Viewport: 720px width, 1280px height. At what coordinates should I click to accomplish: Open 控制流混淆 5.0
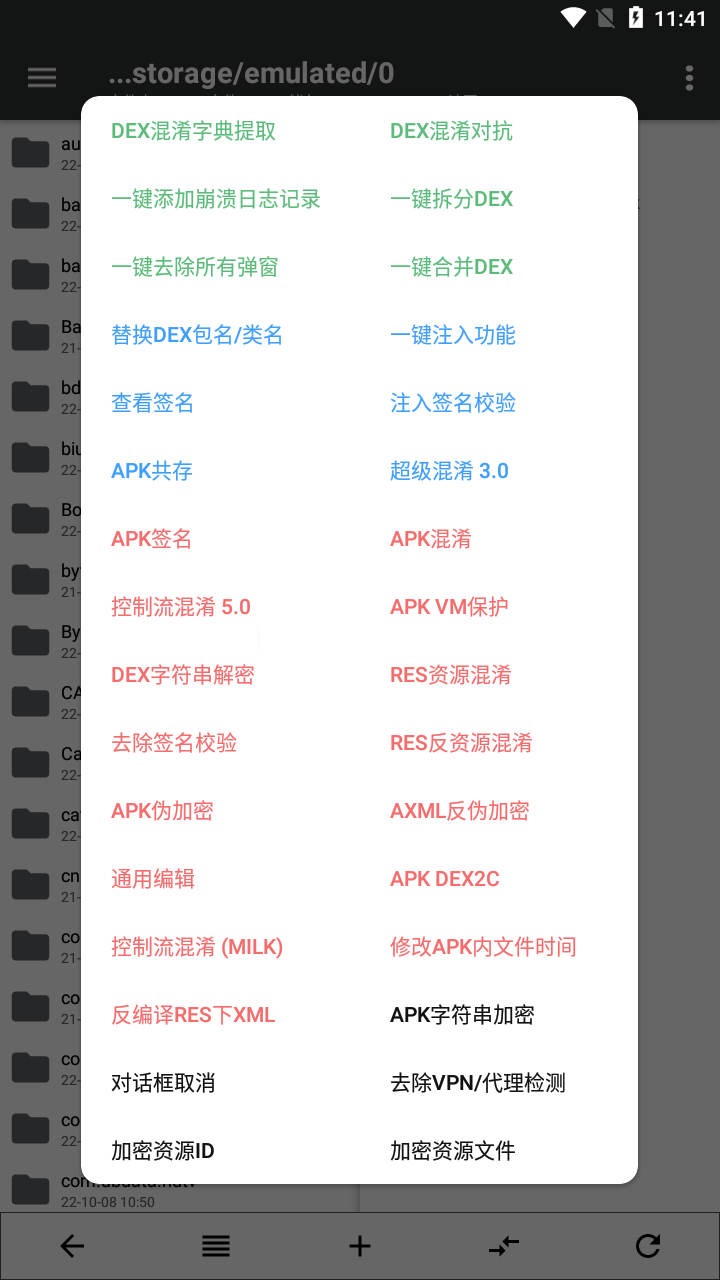coord(181,607)
